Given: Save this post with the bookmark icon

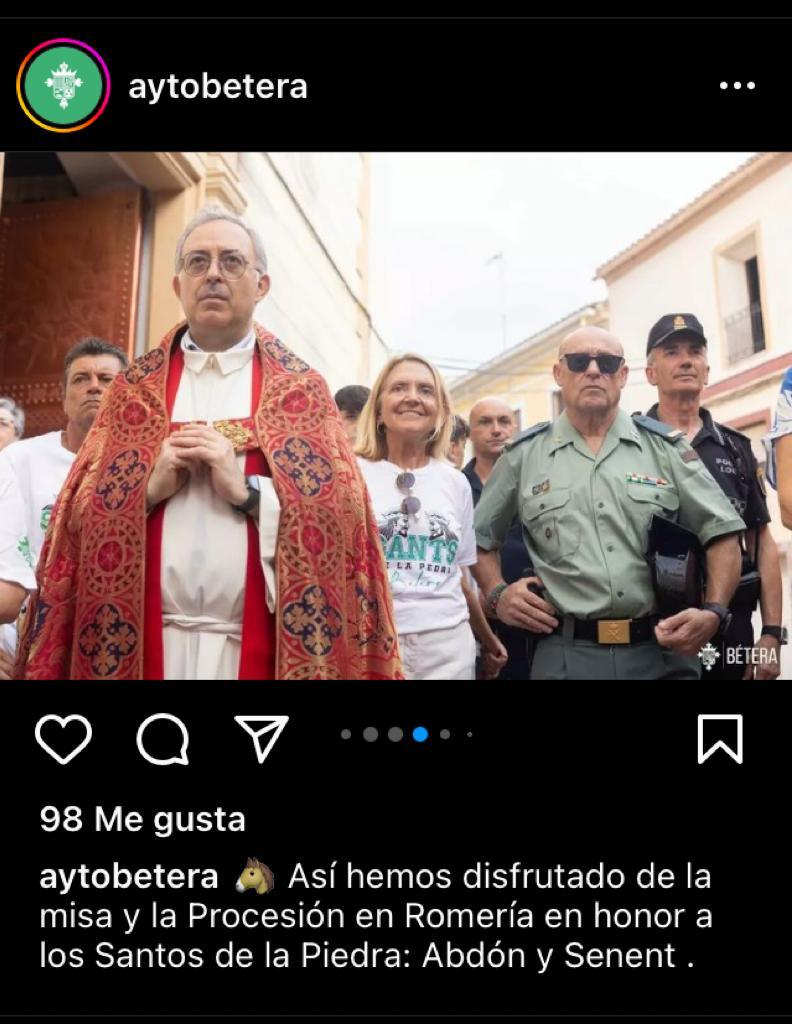Looking at the screenshot, I should coord(720,739).
